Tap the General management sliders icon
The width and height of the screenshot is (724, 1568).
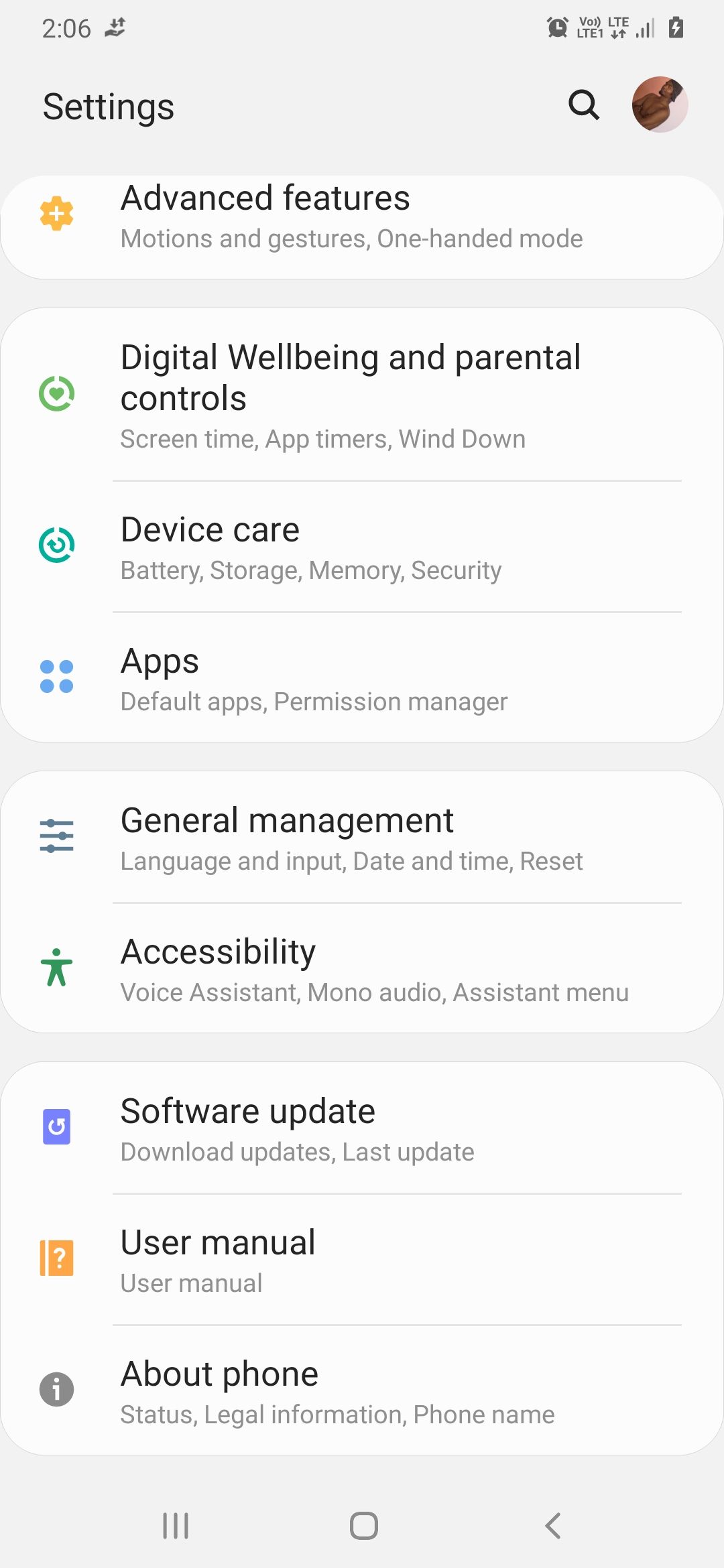click(57, 835)
